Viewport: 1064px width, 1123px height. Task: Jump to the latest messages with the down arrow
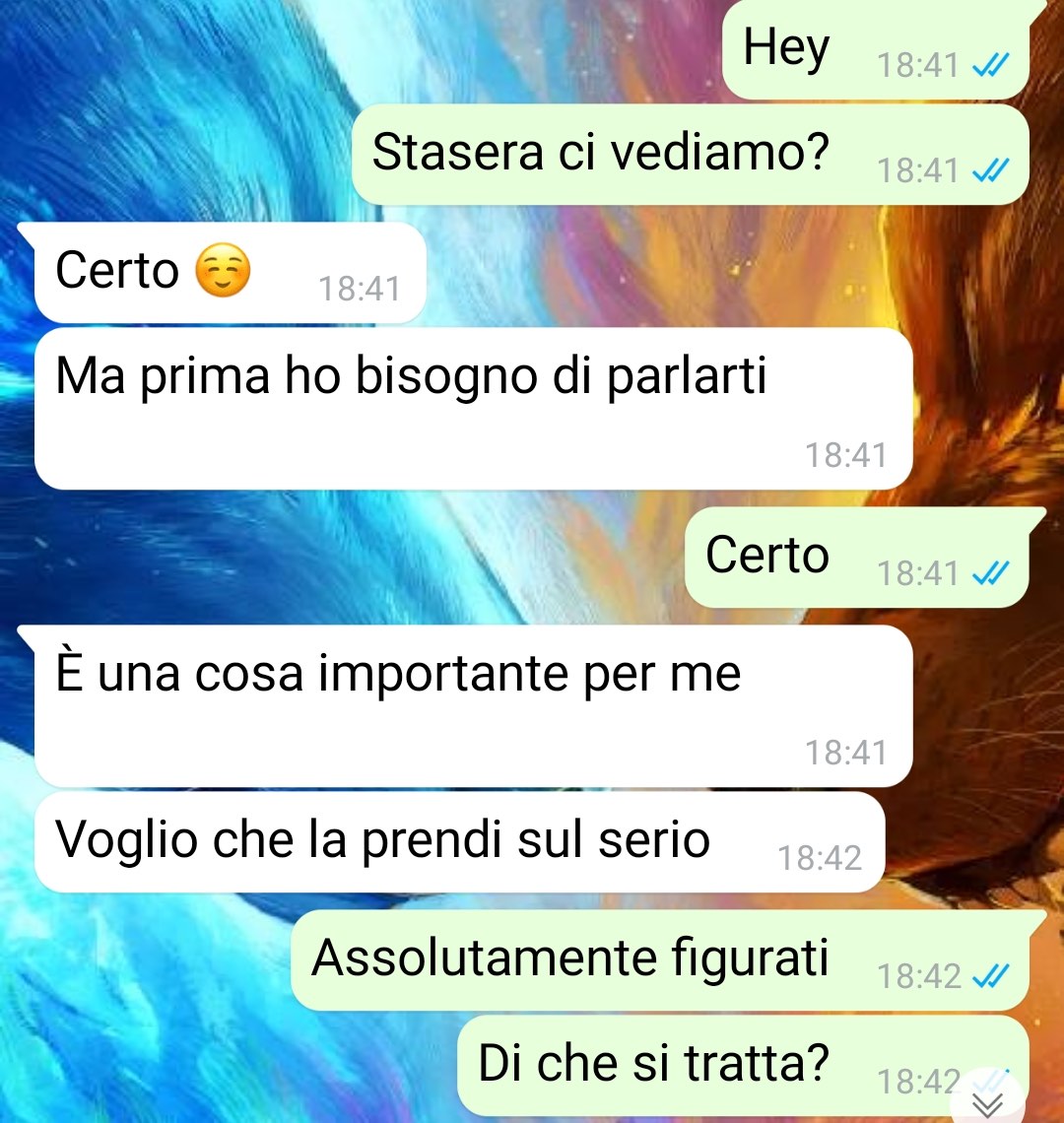coord(988,1103)
